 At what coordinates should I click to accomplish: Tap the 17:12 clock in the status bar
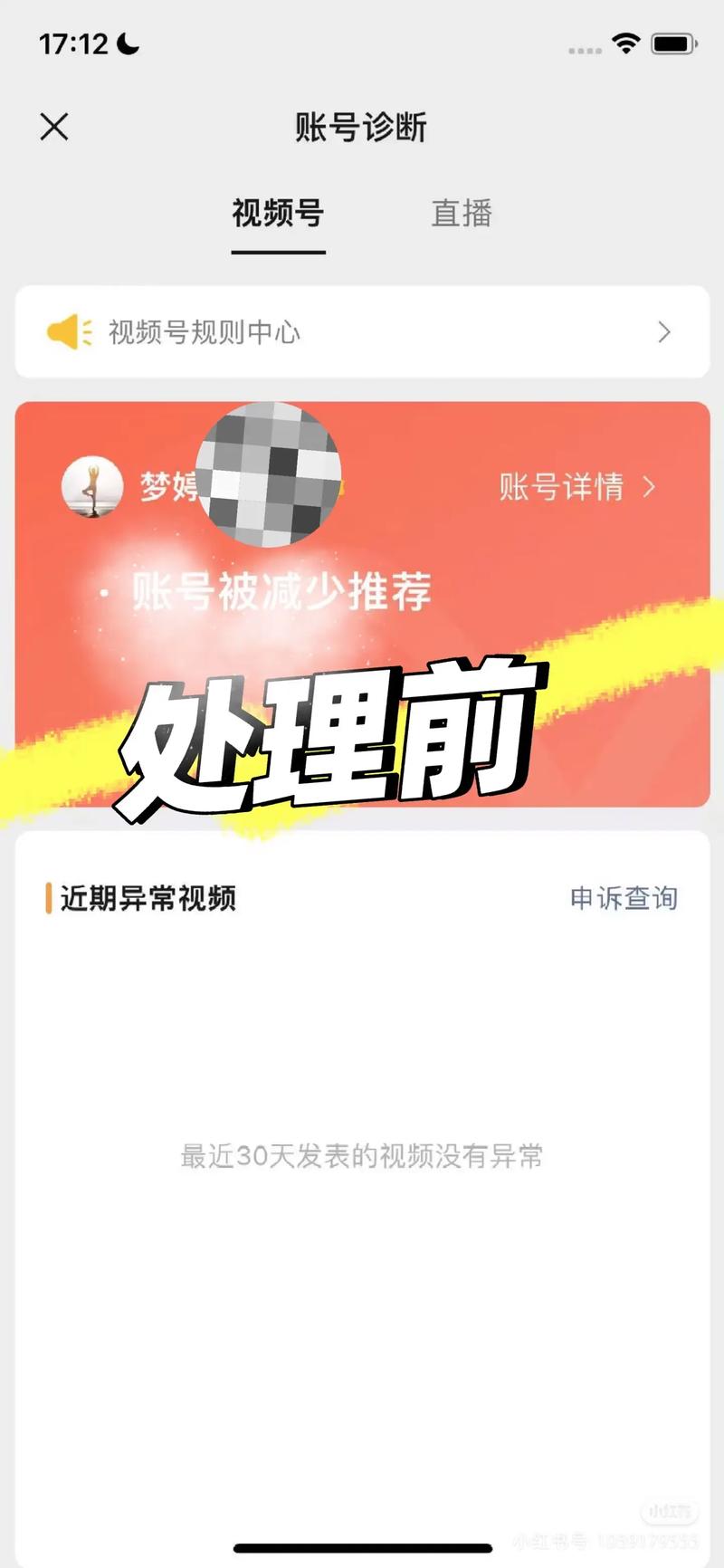click(77, 42)
